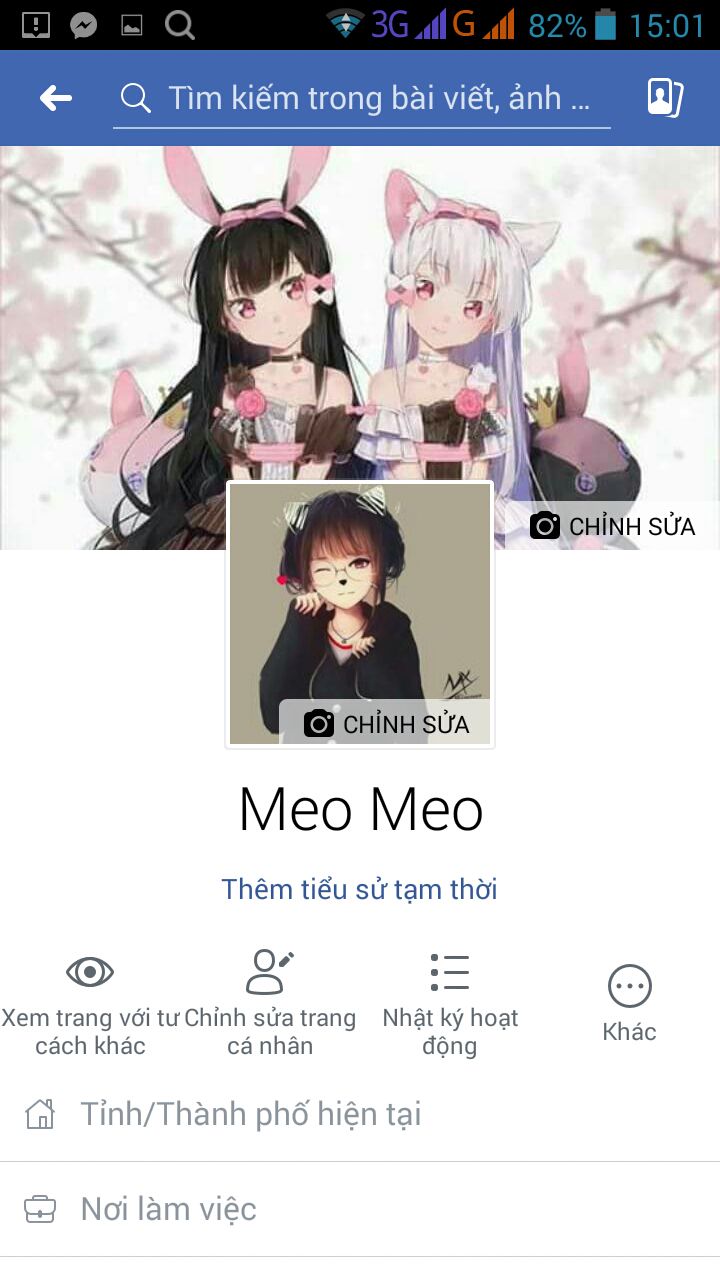Viewport: 720px width, 1280px height.
Task: Edit the profile picture with Chỉnh sửa
Action: (x=386, y=723)
